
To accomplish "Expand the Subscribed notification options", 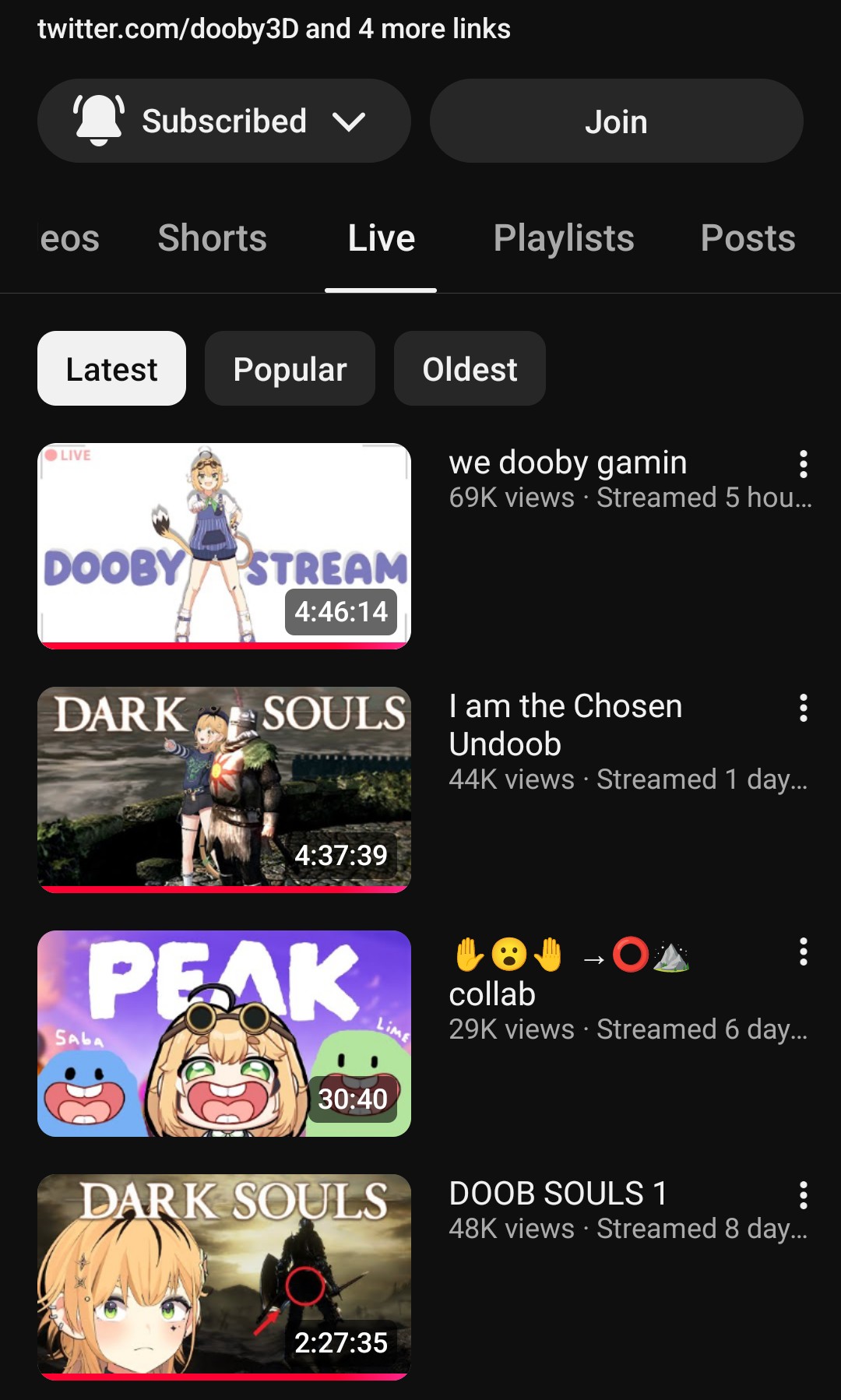I will click(x=223, y=121).
